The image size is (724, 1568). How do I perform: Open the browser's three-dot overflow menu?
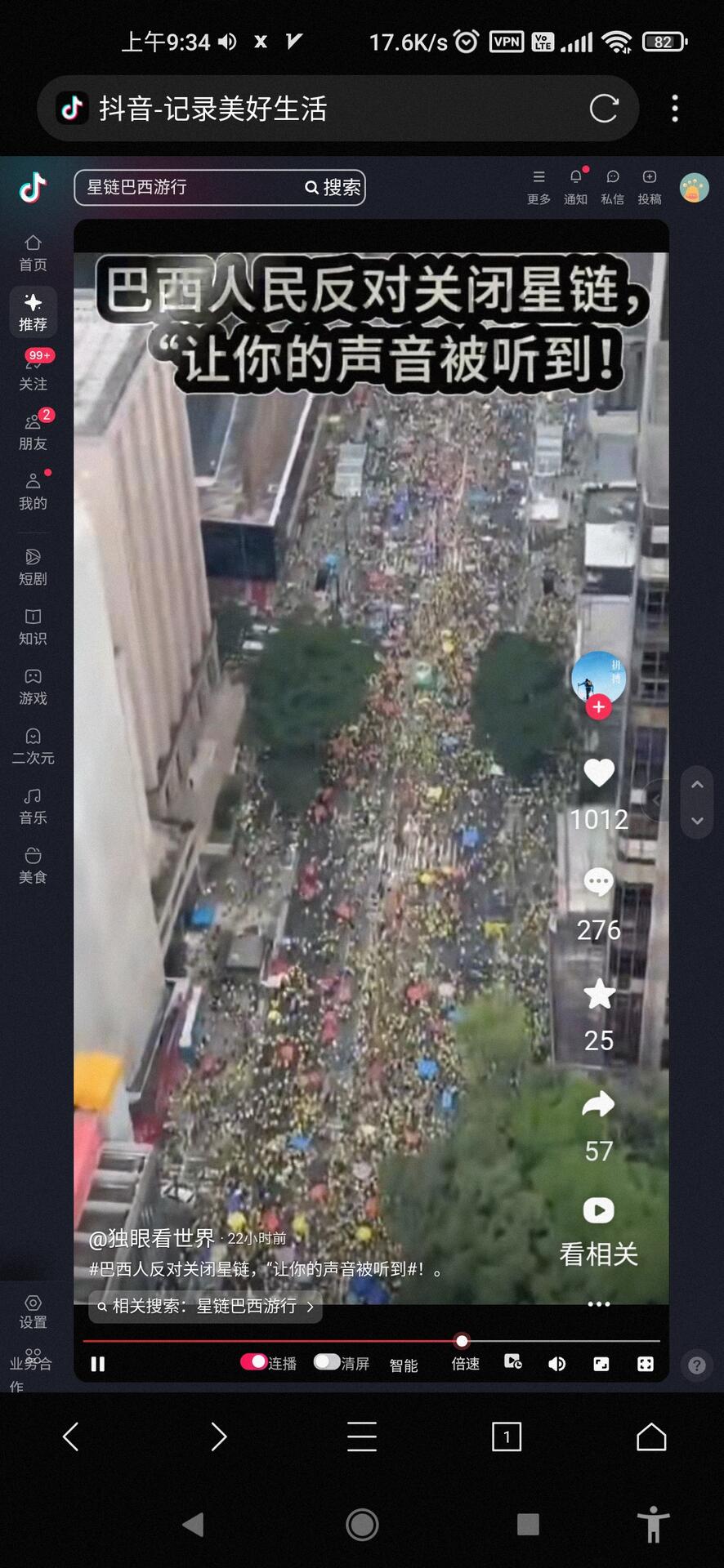pyautogui.click(x=675, y=108)
